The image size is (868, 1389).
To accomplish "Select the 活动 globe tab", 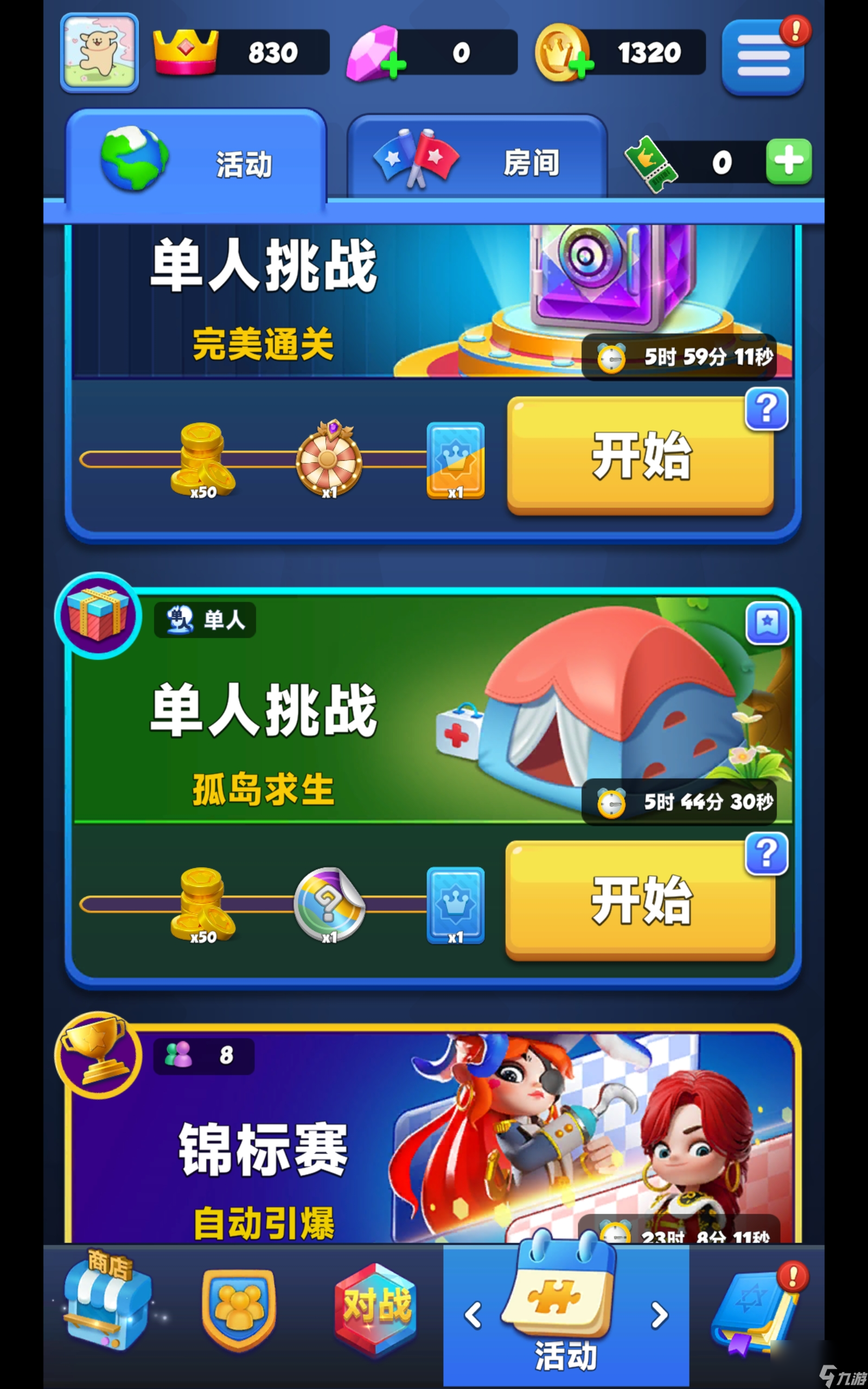I will click(196, 161).
